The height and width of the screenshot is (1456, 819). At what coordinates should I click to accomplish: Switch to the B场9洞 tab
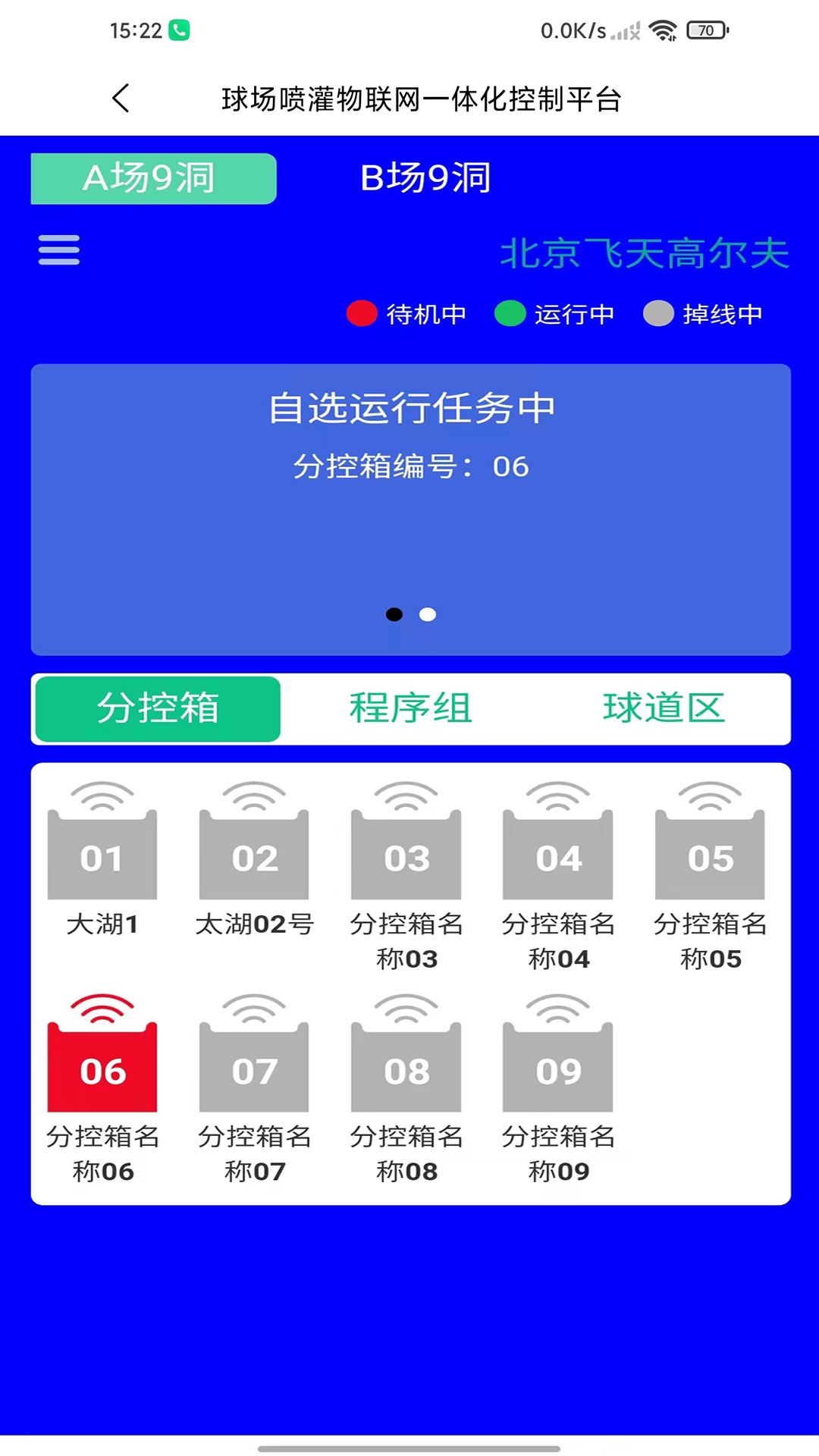pos(426,177)
